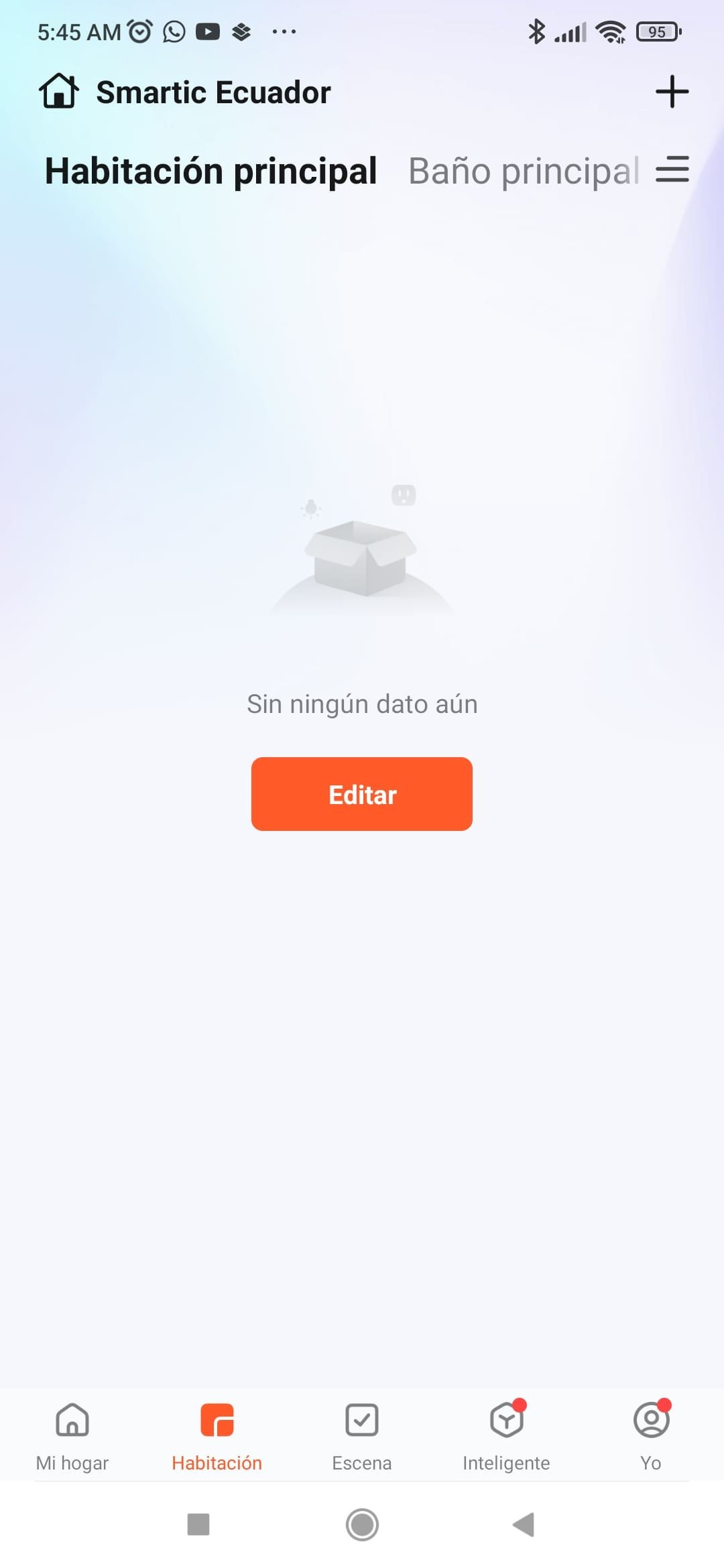Select the Habitación principal room tab

[x=210, y=171]
